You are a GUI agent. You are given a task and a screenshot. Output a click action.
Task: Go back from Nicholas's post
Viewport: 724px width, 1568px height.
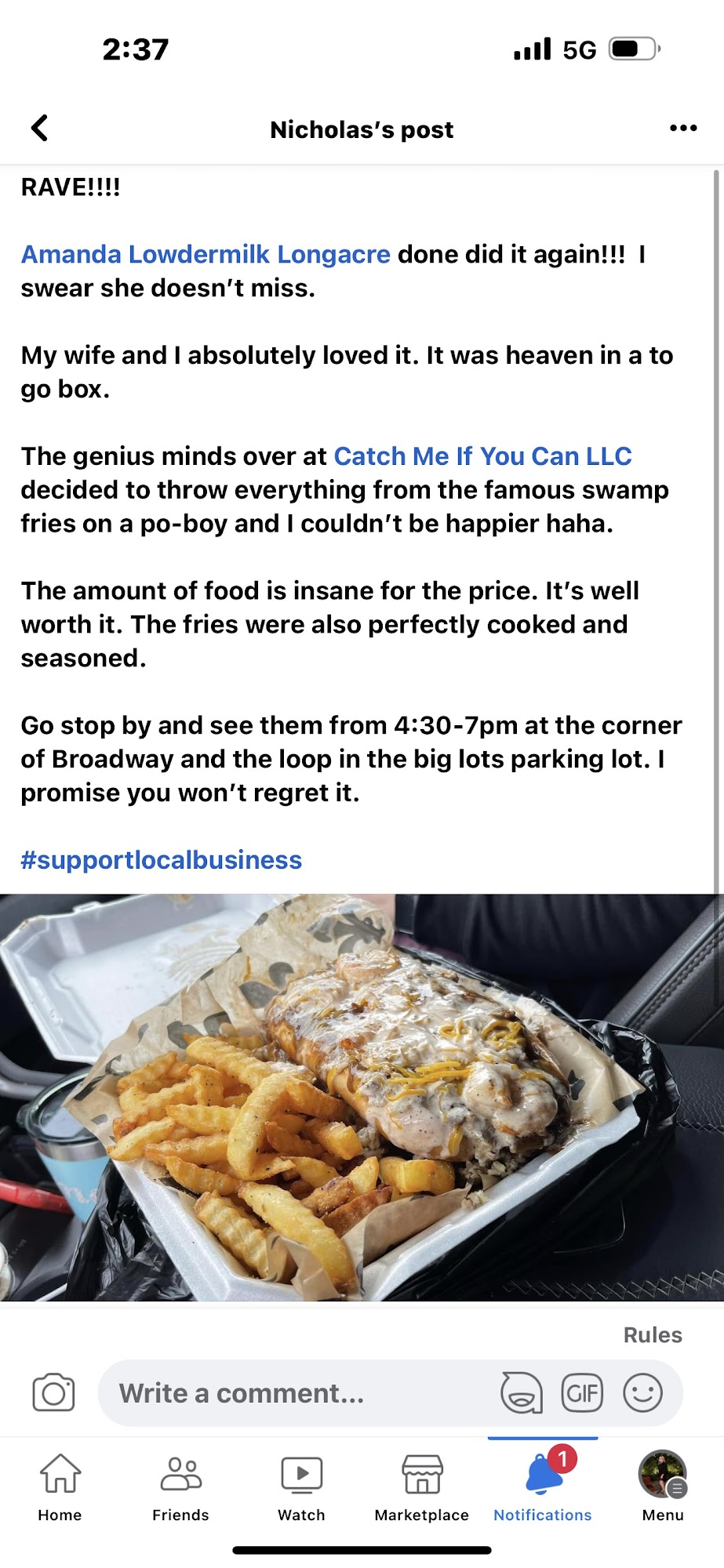[39, 128]
